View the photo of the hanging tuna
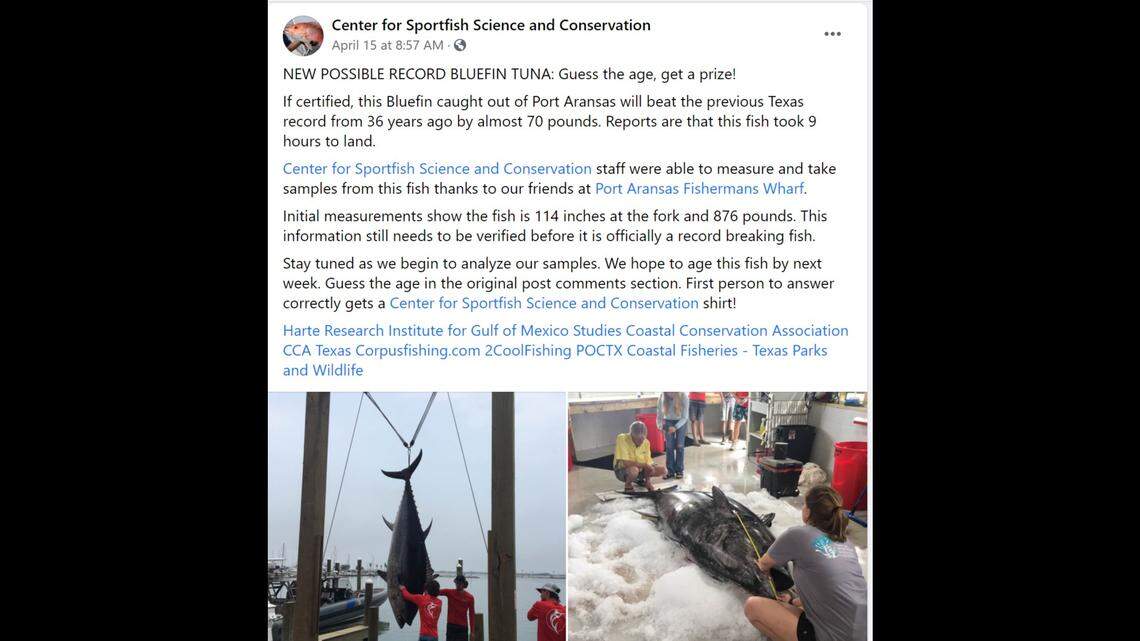Viewport: 1140px width, 641px height. (x=416, y=516)
